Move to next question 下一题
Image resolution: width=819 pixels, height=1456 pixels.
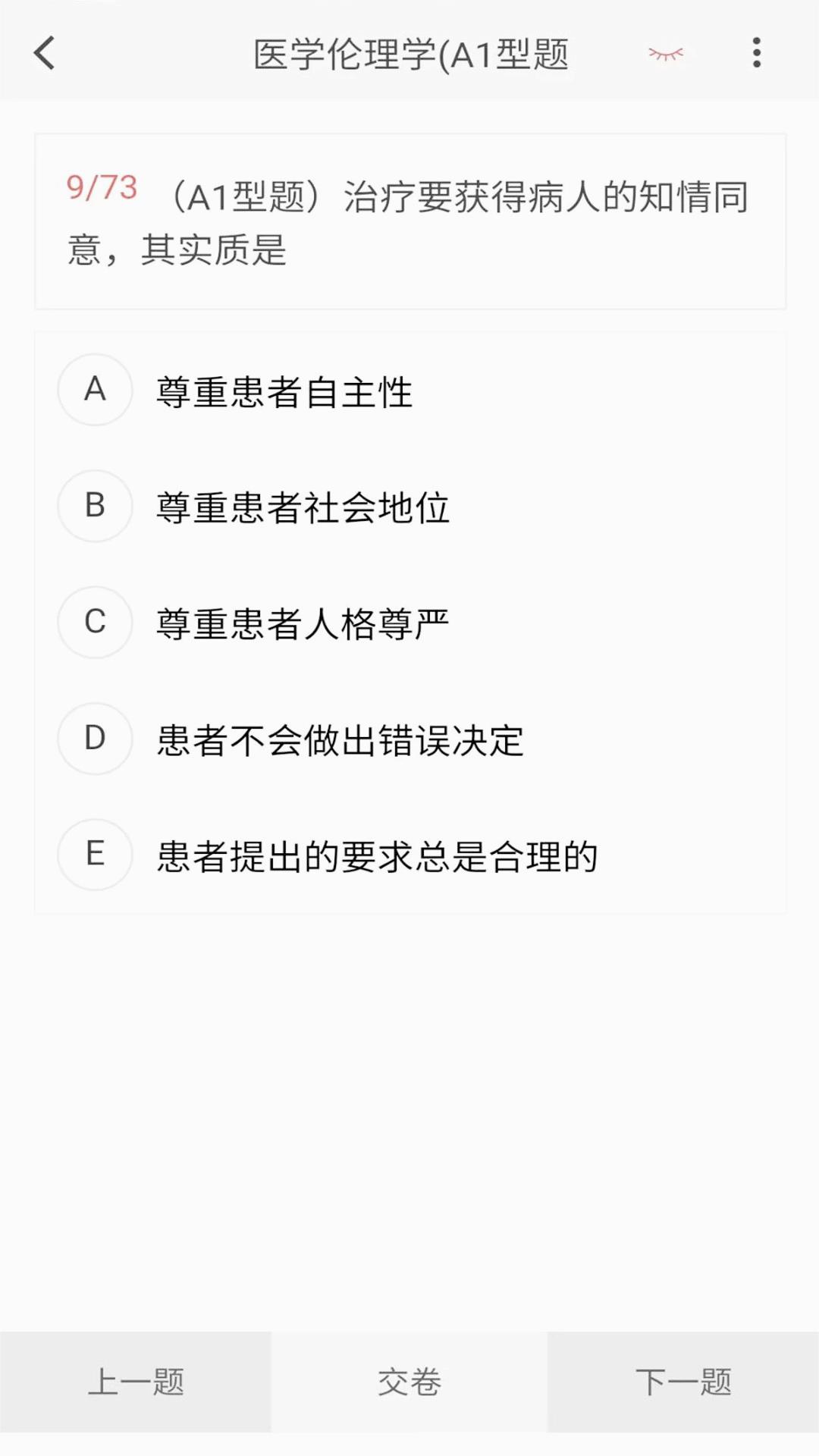coord(682,1382)
